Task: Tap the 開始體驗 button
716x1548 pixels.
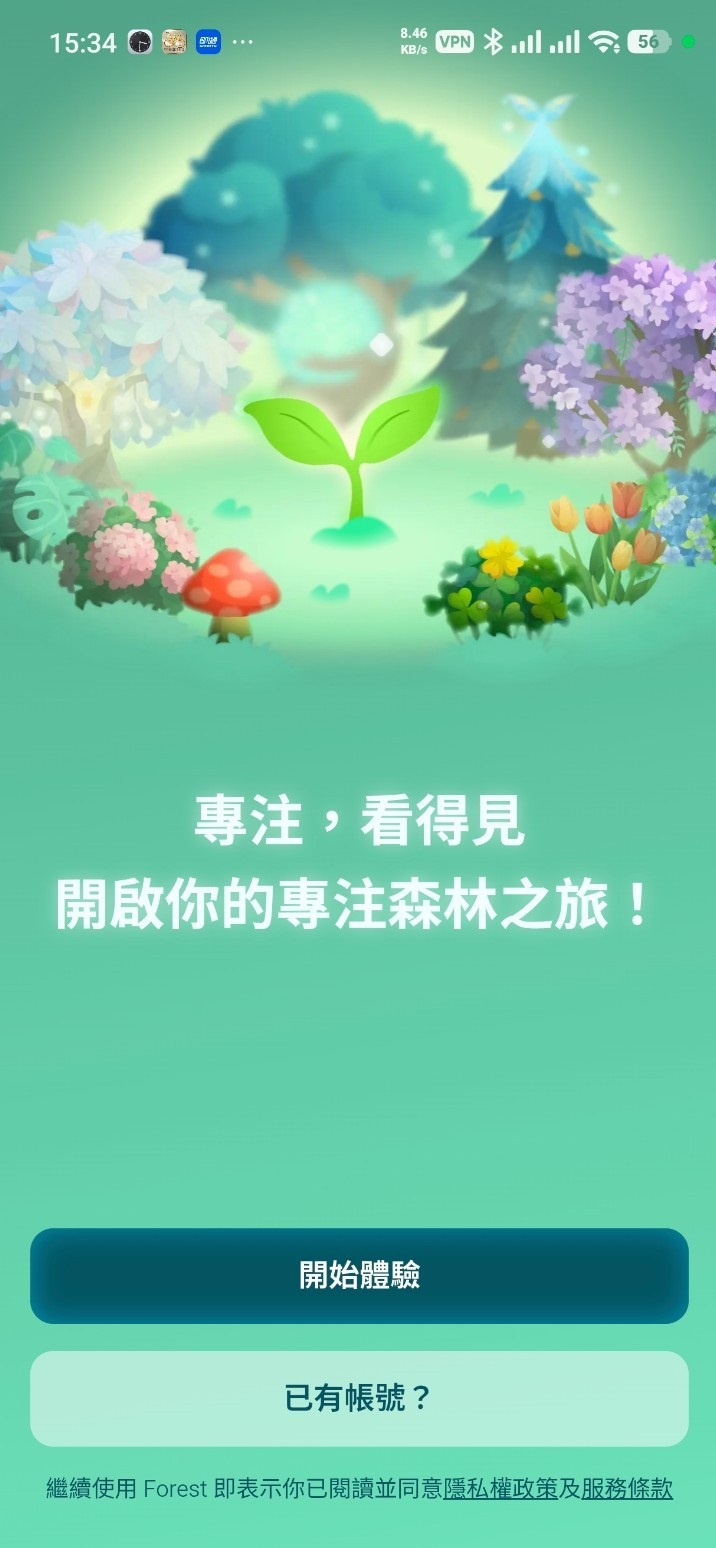Action: click(359, 1276)
